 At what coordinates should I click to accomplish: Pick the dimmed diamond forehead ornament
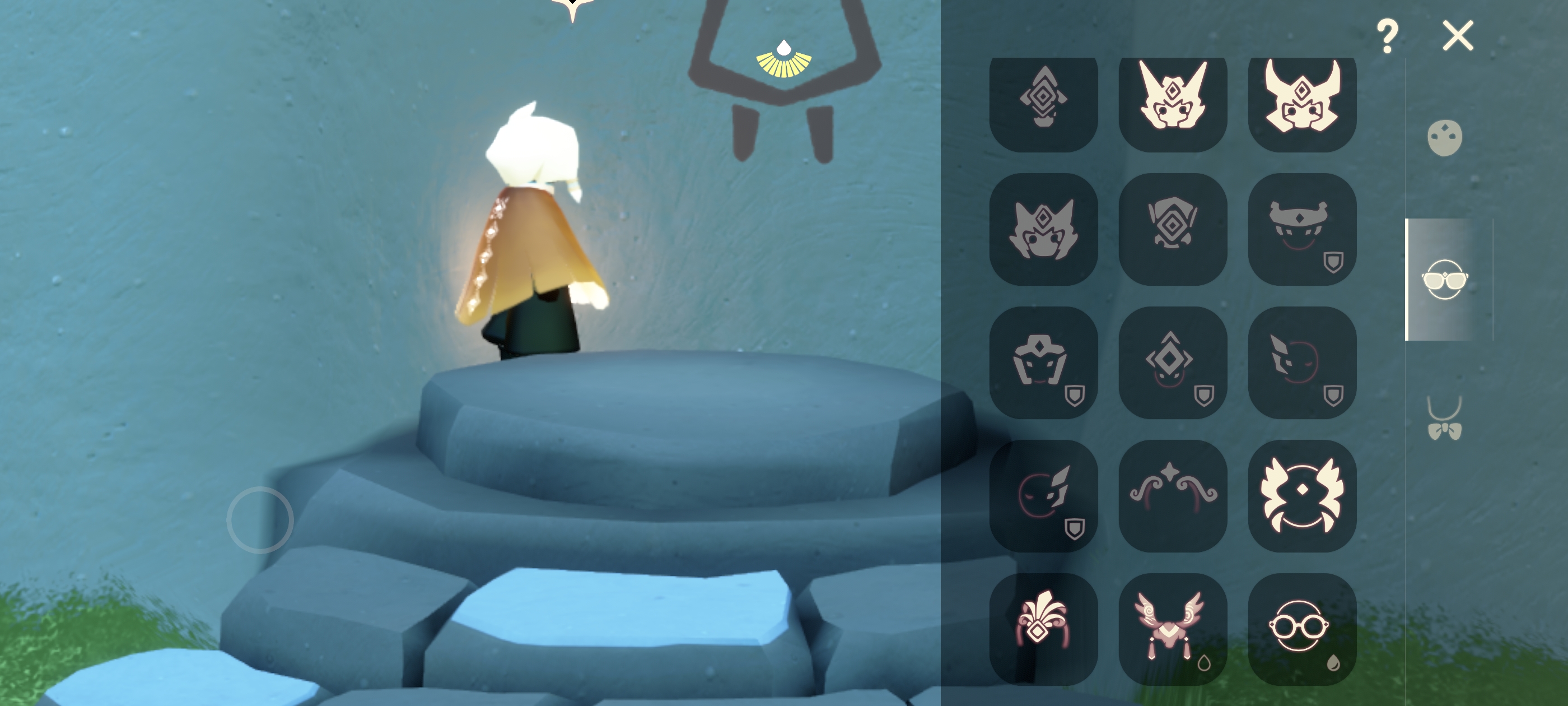coord(1043,100)
